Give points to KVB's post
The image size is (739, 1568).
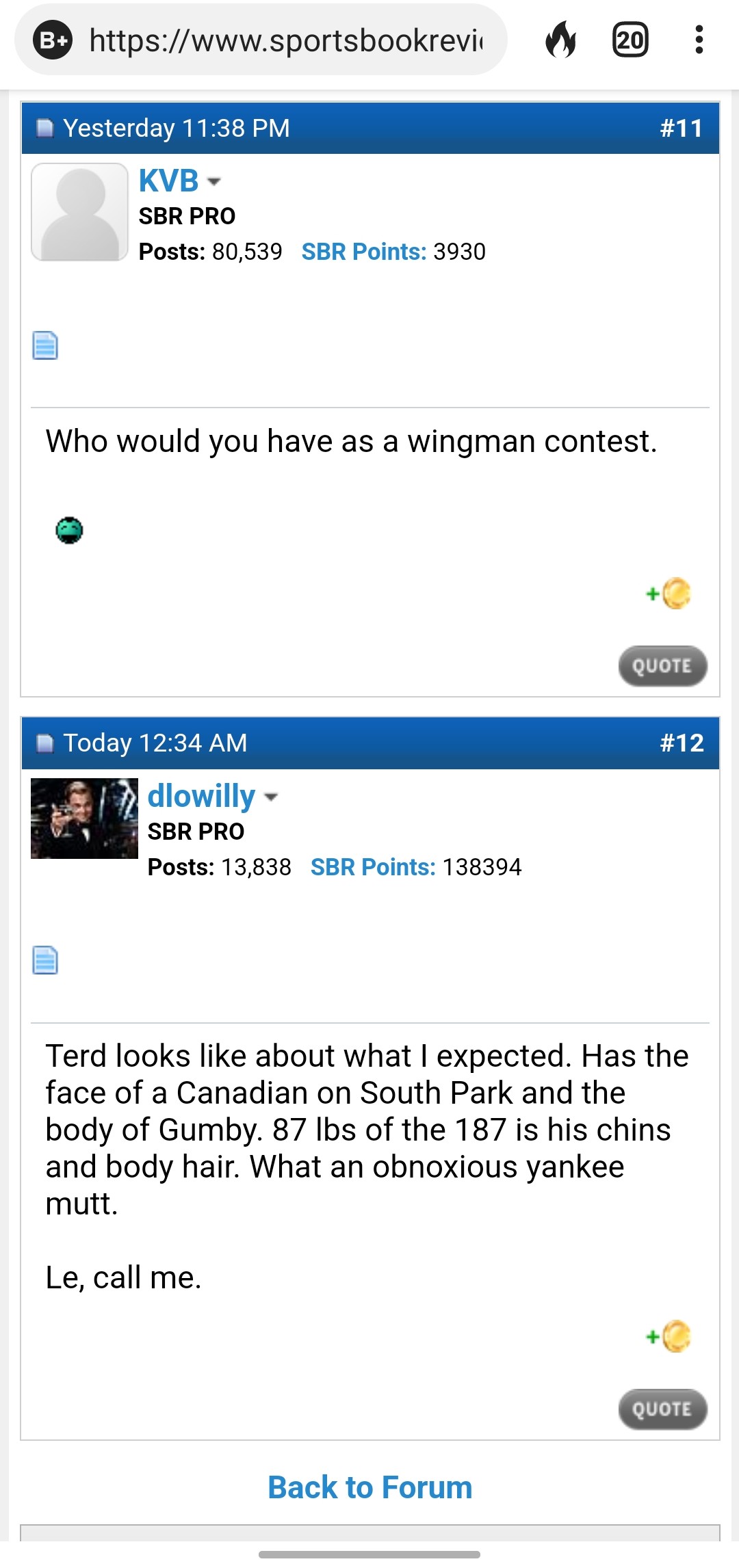click(669, 594)
